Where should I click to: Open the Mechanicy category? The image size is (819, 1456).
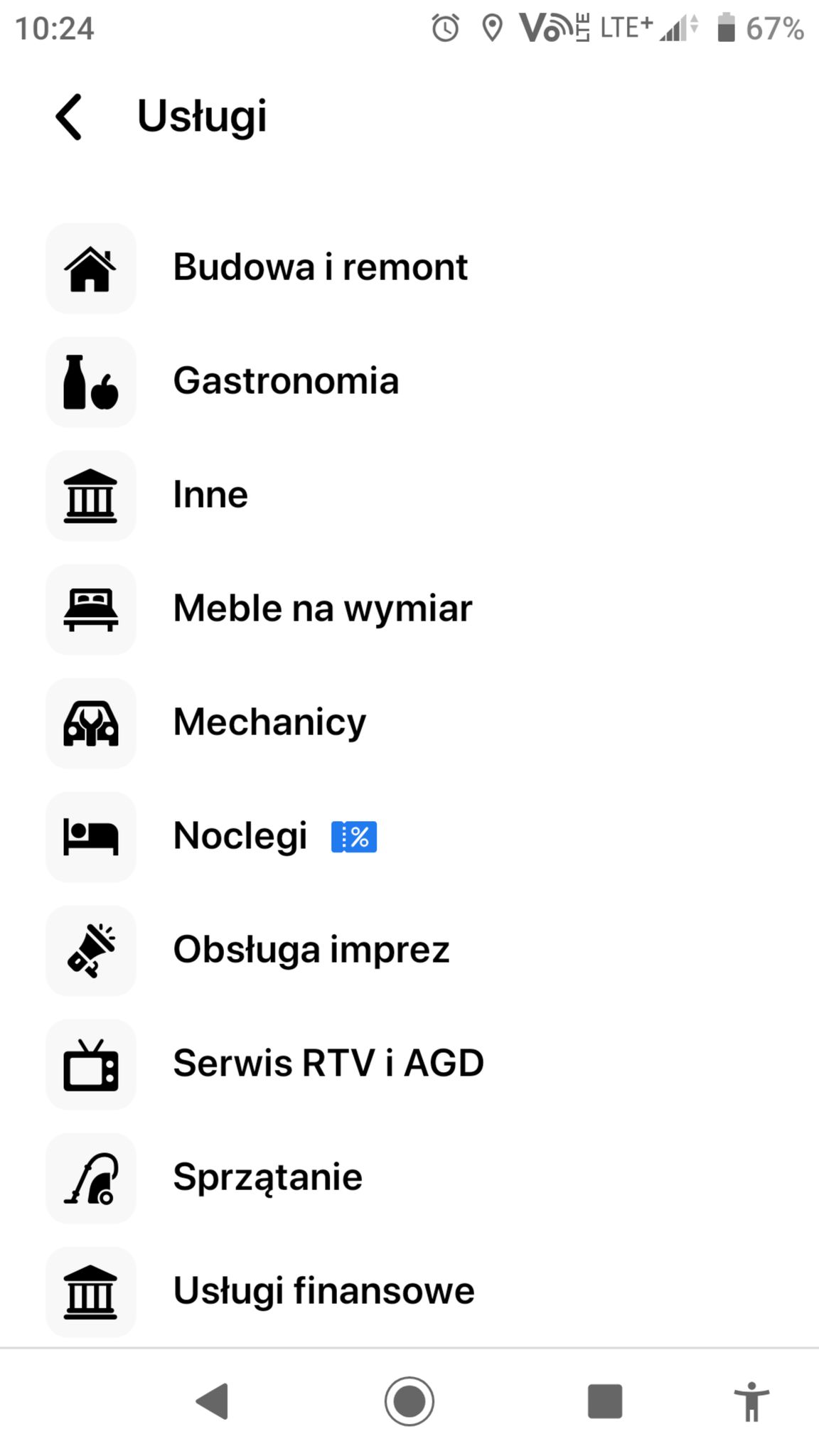click(409, 723)
